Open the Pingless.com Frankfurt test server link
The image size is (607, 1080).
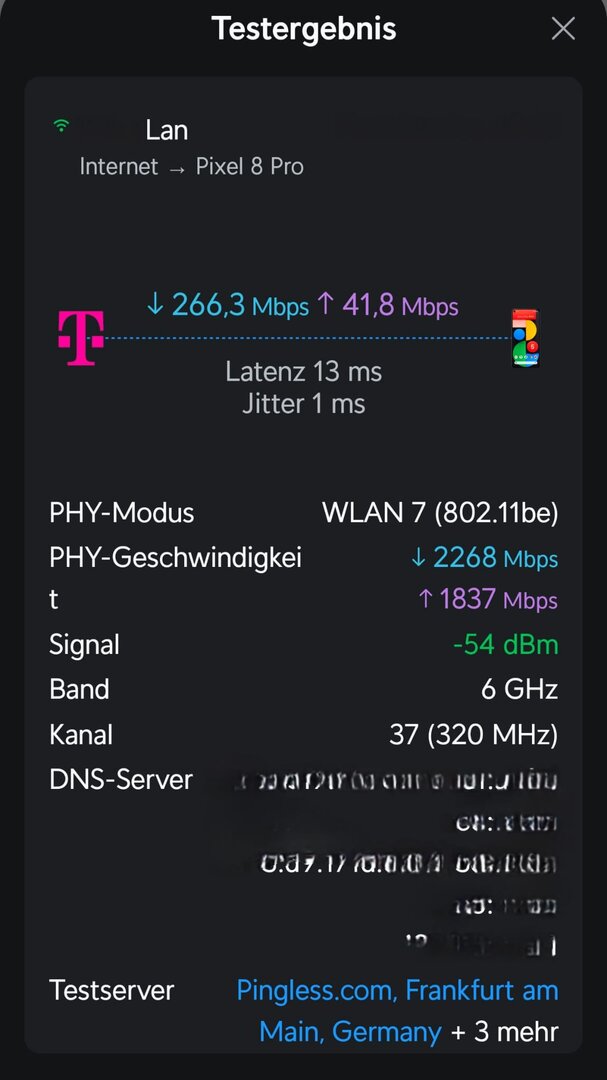(397, 991)
